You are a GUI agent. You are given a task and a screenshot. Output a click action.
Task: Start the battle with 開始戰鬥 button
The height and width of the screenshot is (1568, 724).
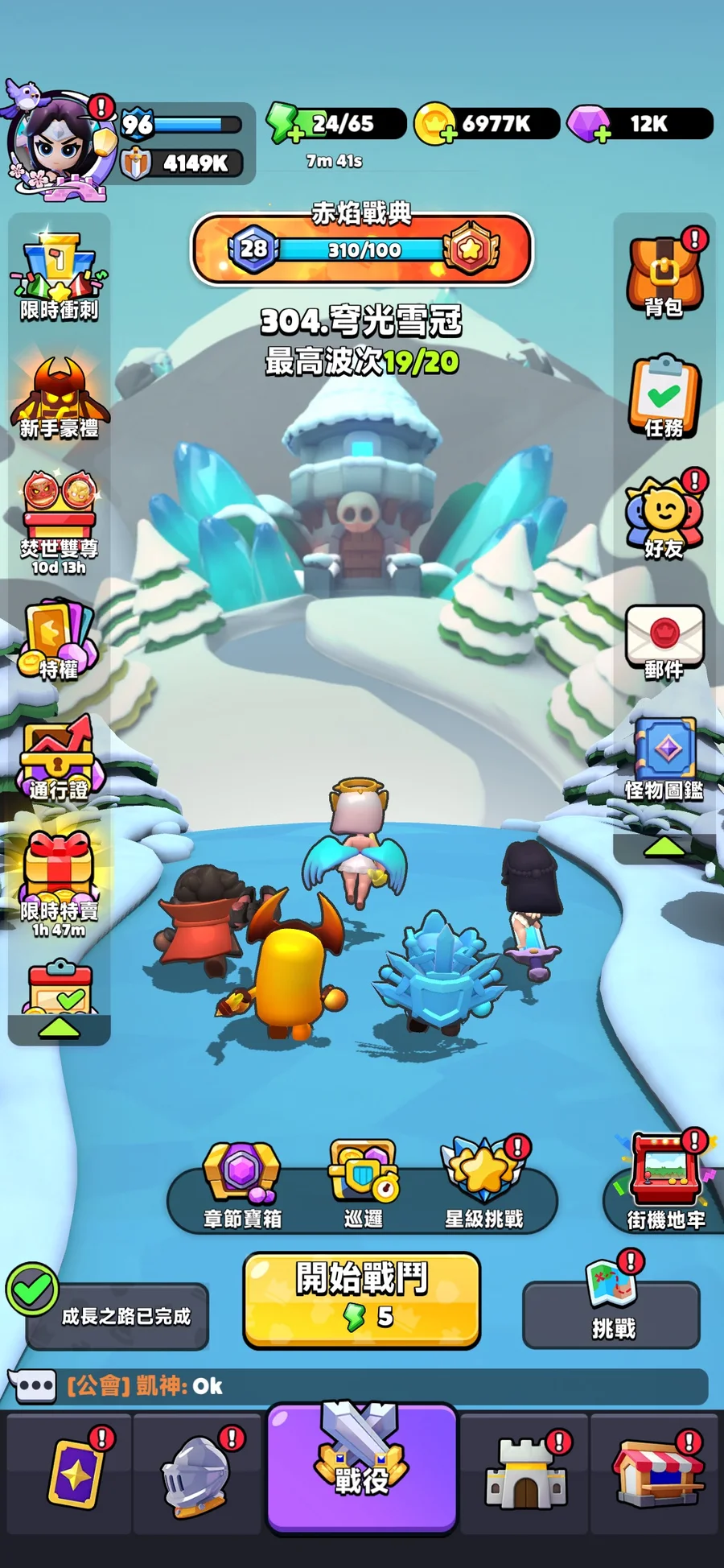[362, 1299]
